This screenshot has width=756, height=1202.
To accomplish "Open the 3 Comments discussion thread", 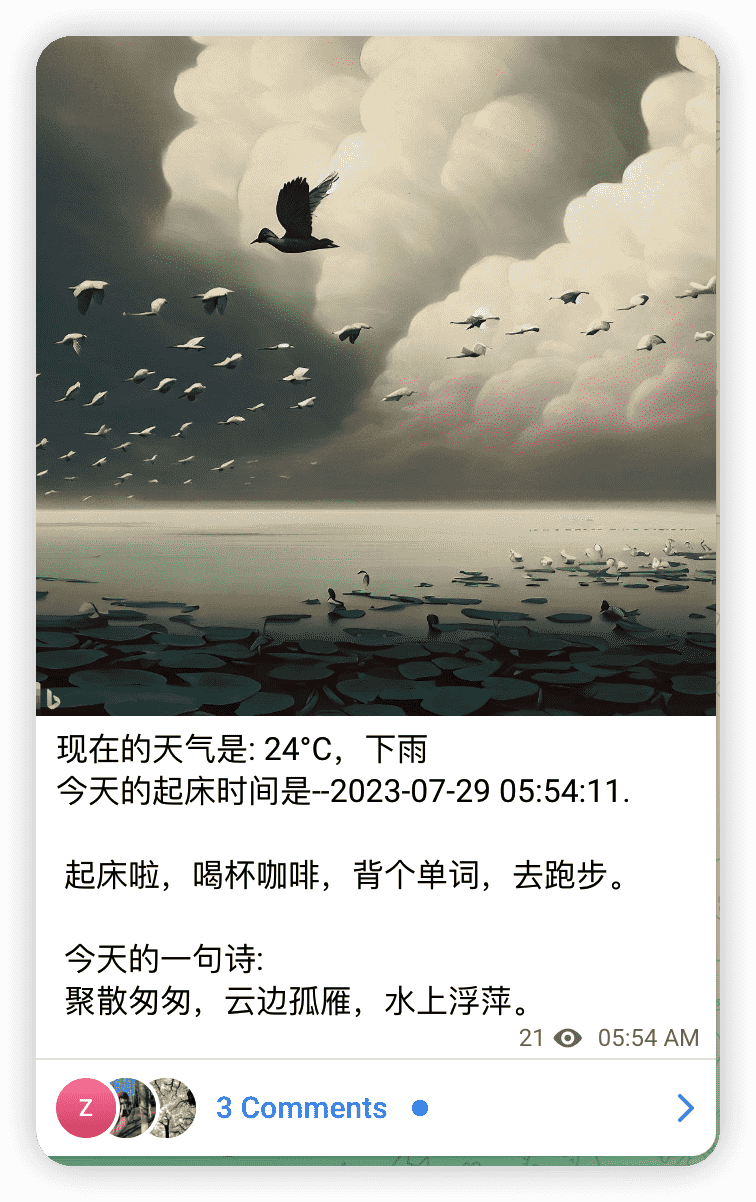I will (302, 1108).
